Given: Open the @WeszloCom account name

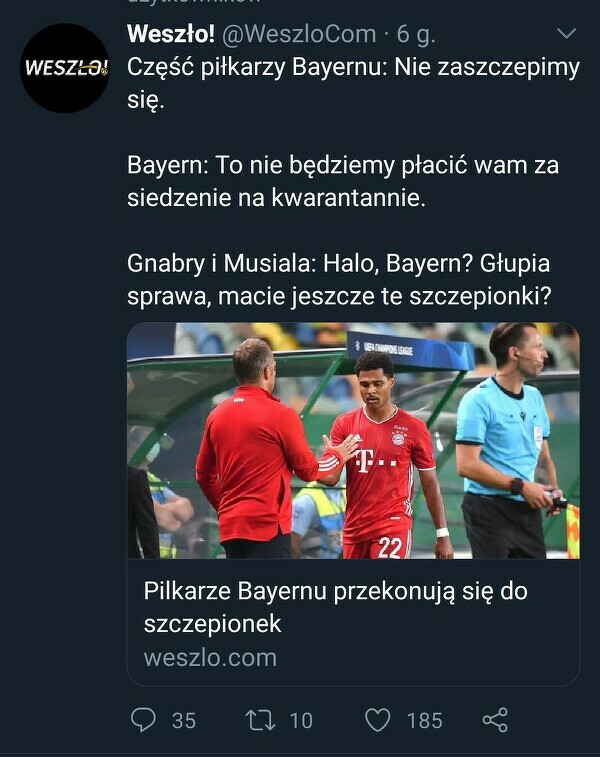Looking at the screenshot, I should pos(298,34).
